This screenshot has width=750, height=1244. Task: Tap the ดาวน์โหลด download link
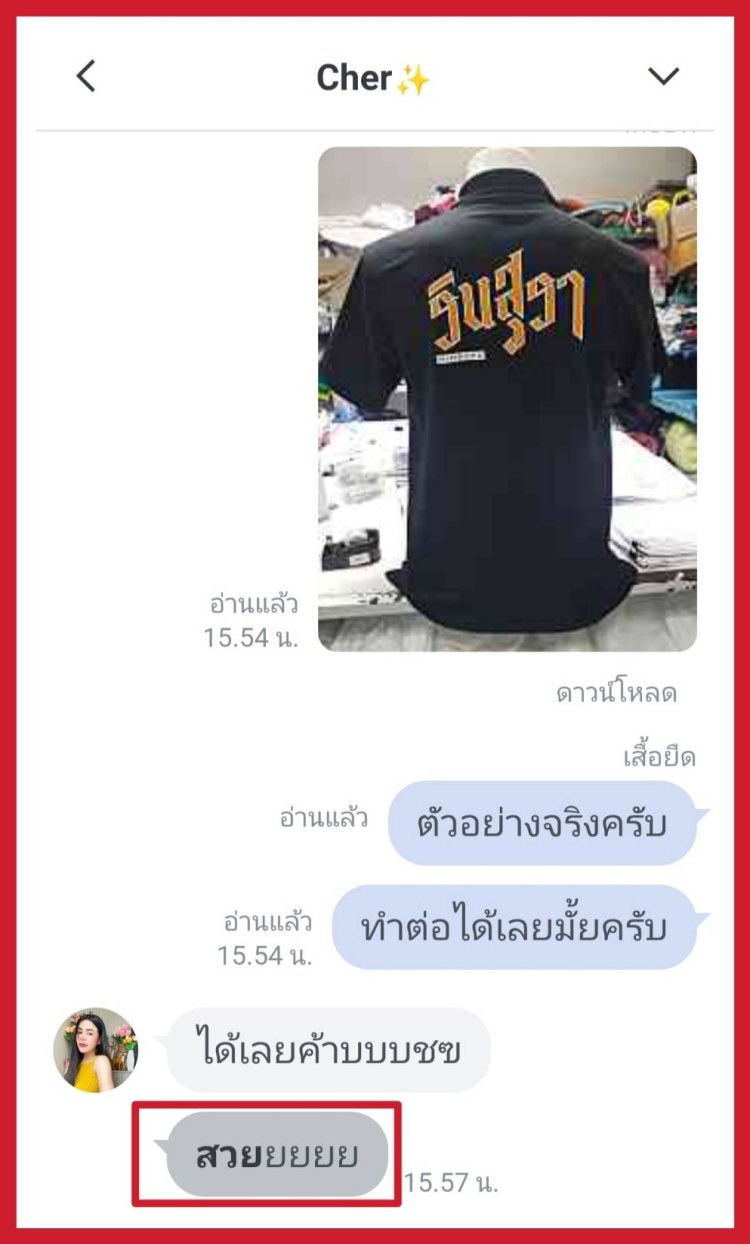(x=616, y=693)
